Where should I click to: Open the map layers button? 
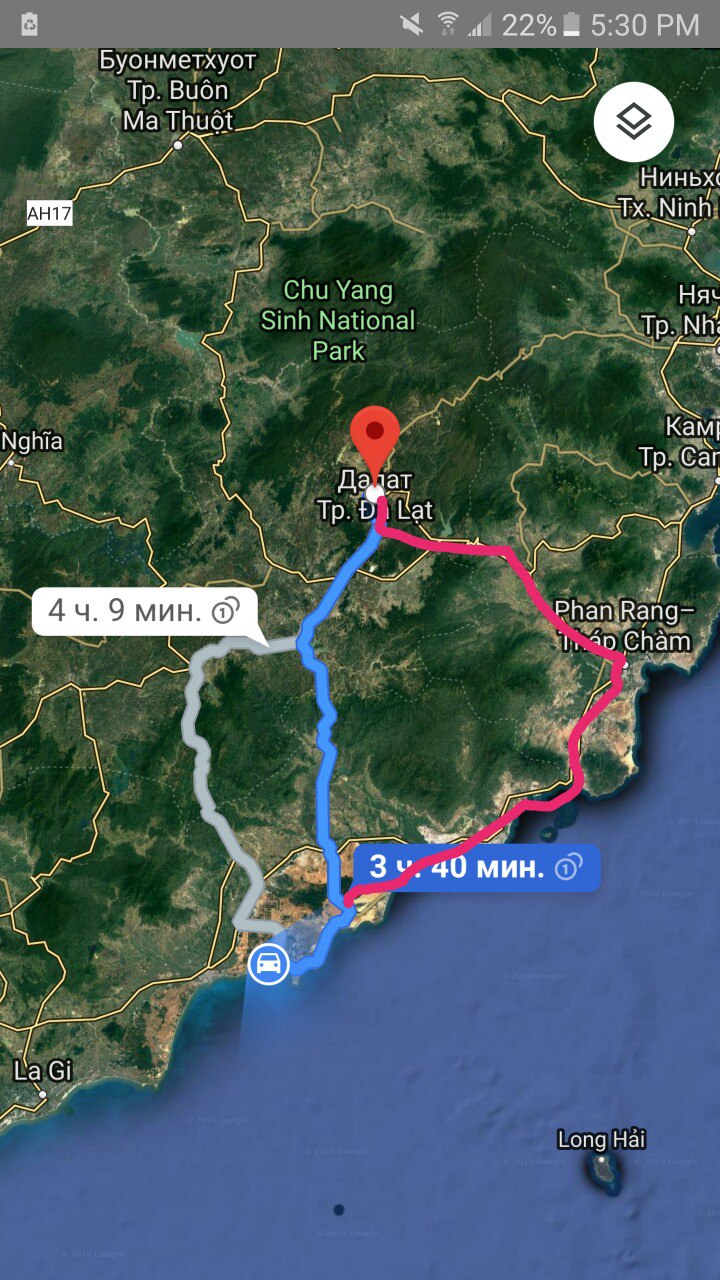tap(634, 122)
